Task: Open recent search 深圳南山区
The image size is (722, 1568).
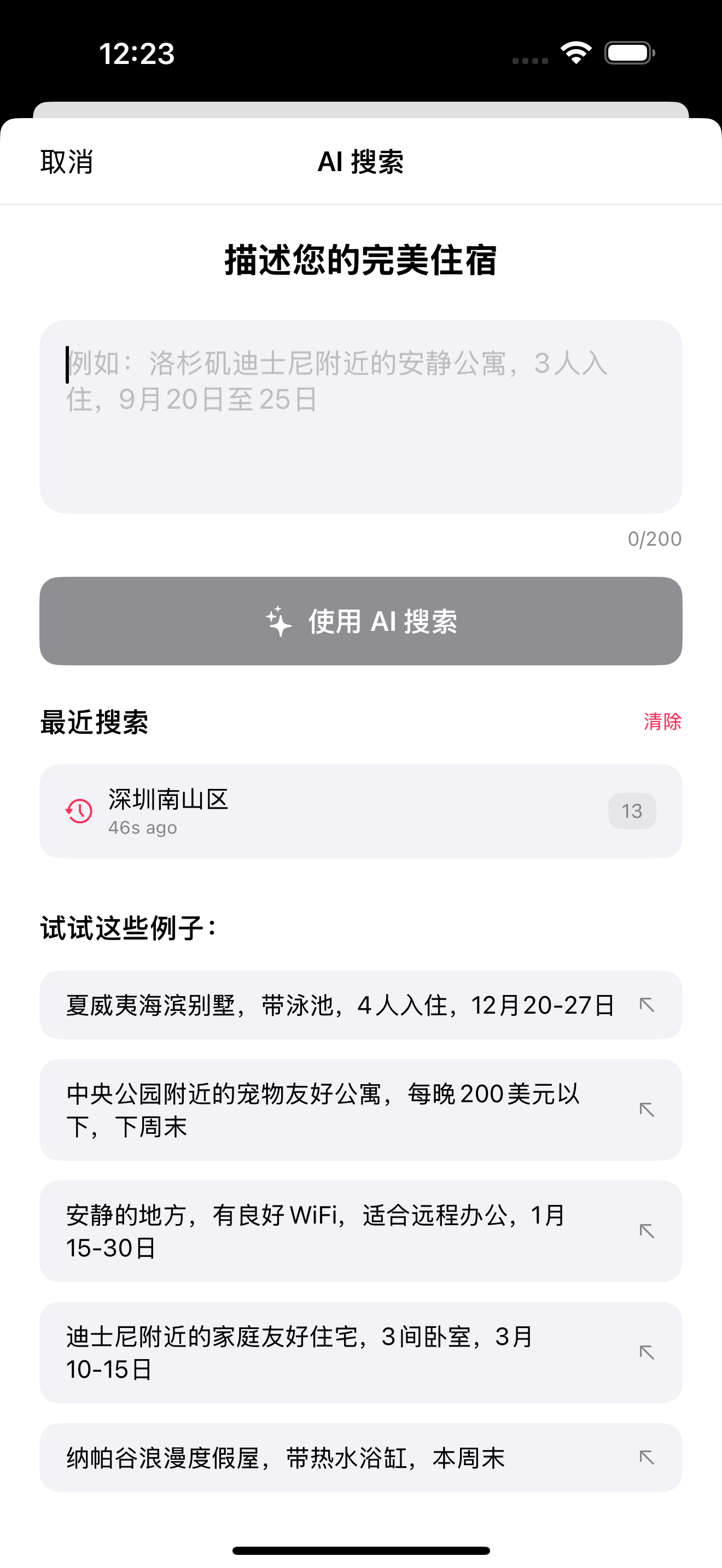Action: (x=360, y=811)
